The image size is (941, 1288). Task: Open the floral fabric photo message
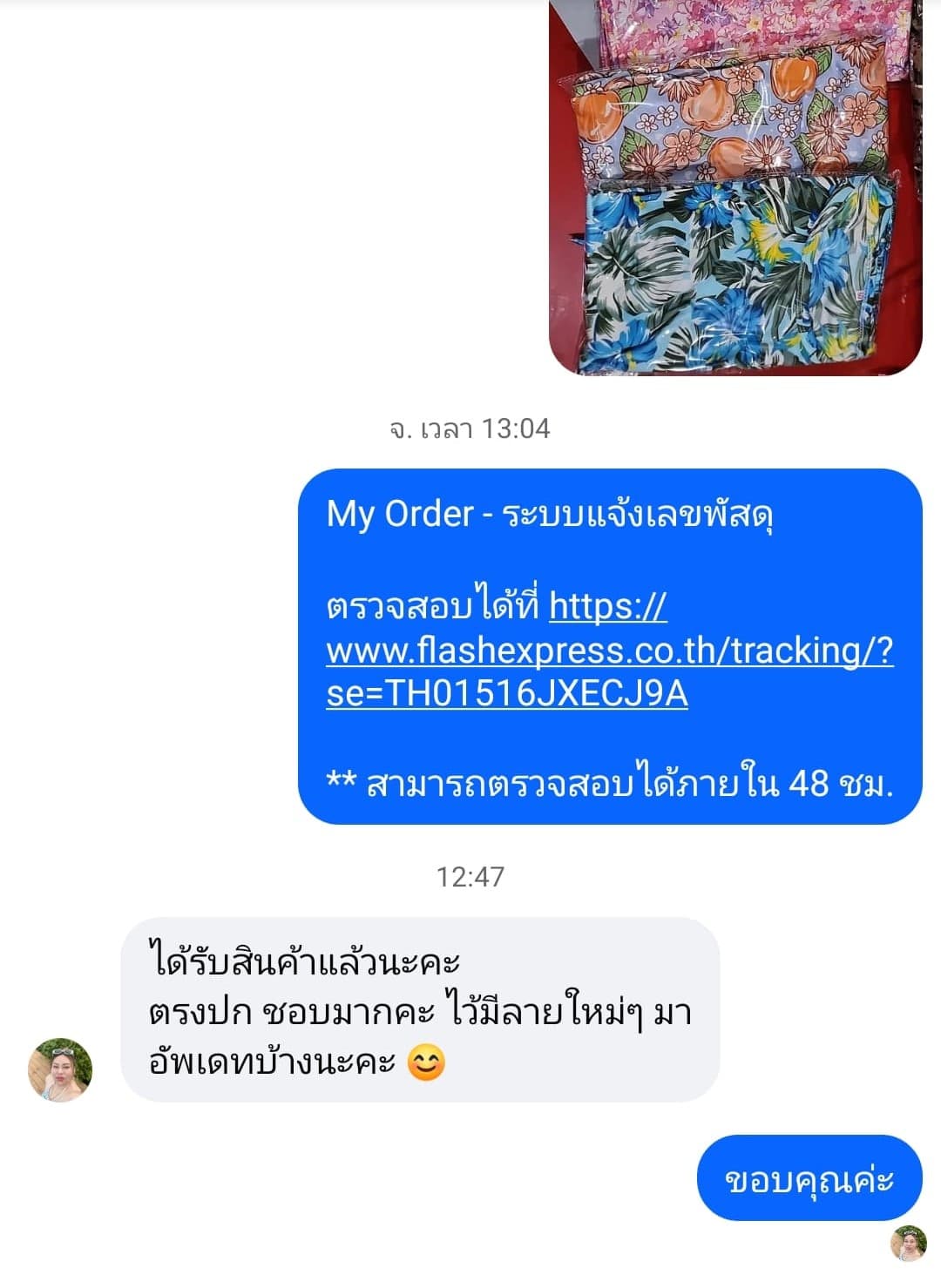pos(735,187)
